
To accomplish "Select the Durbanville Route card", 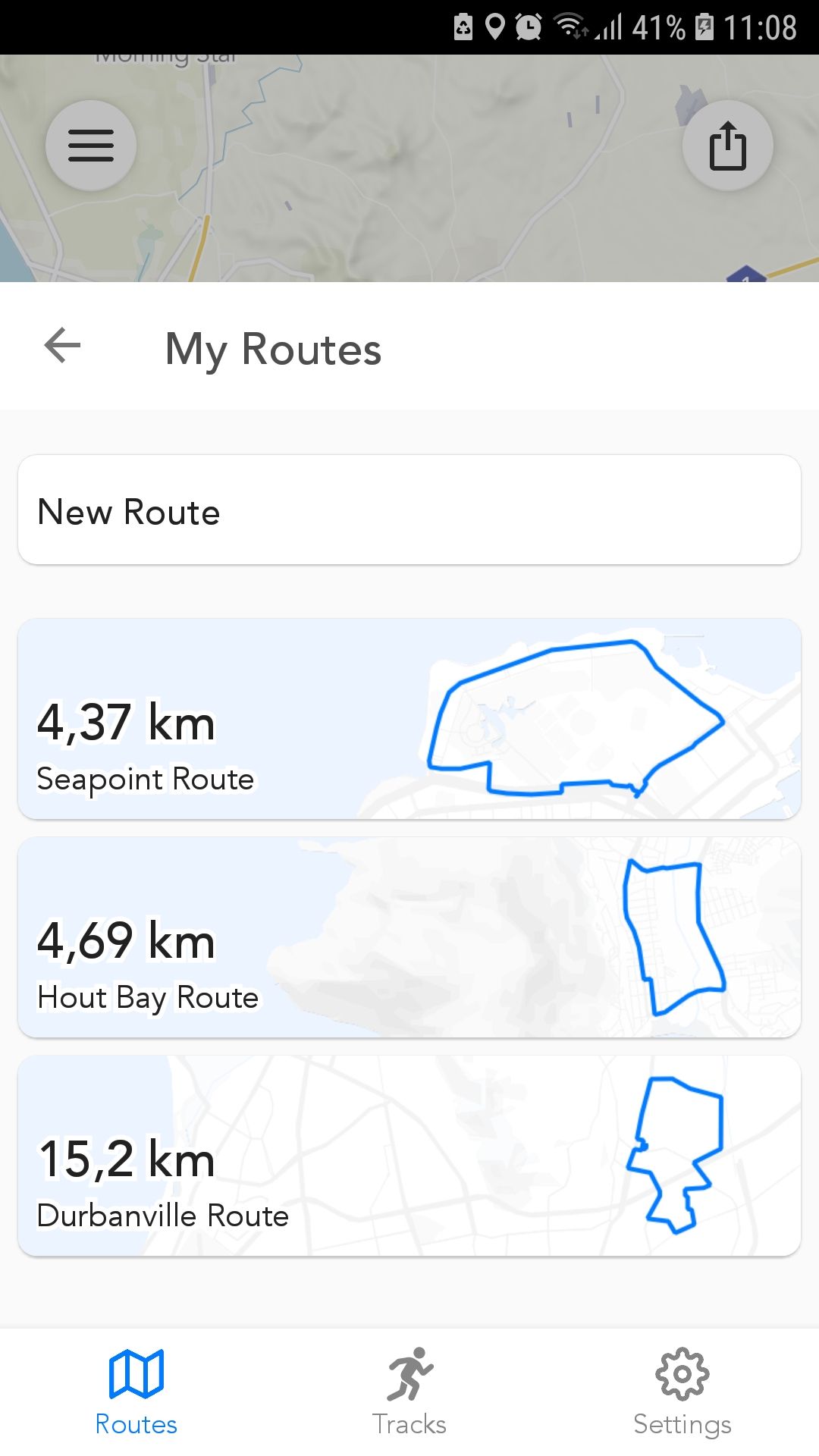I will [x=409, y=1156].
